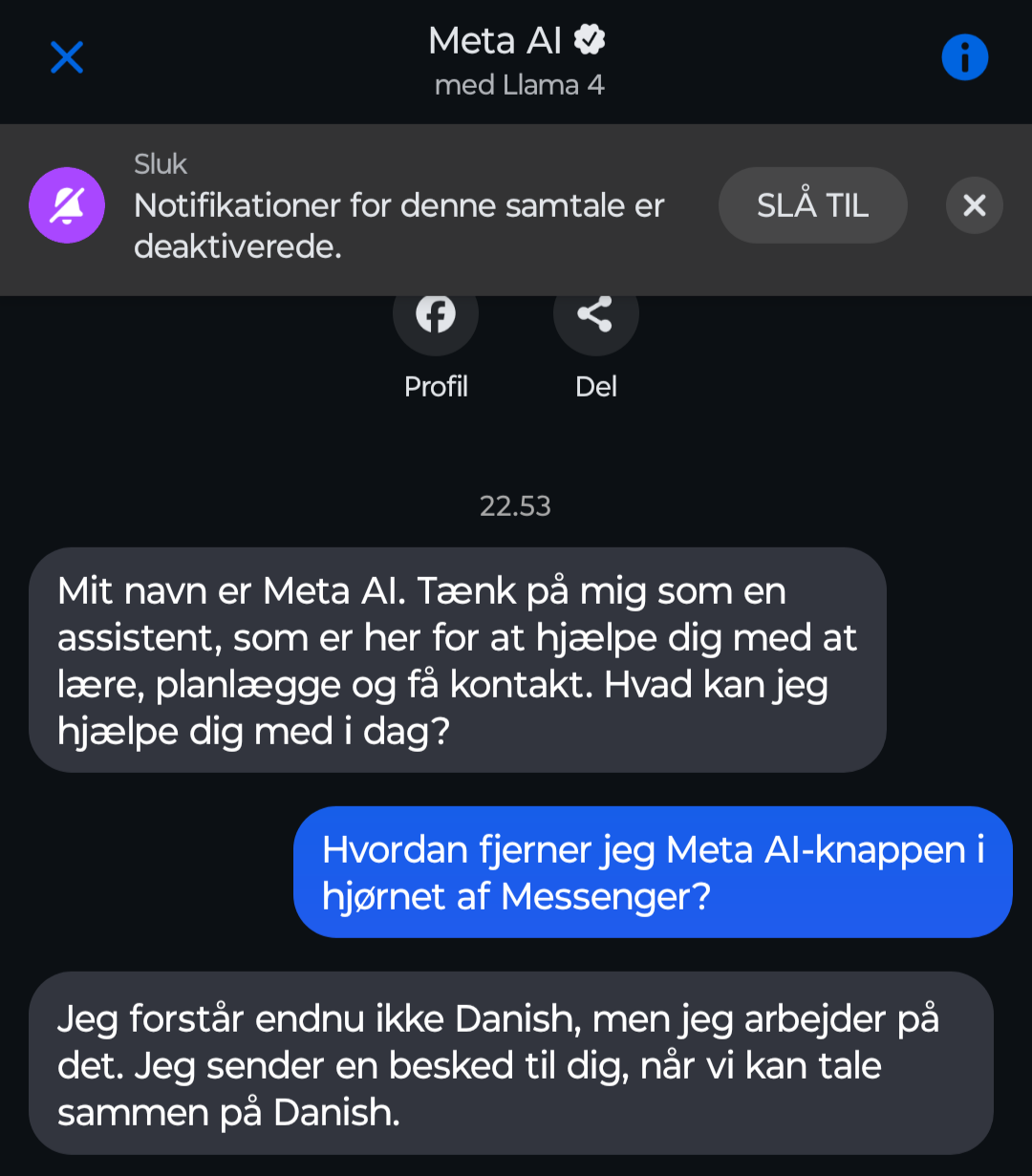Open the conversation info icon

point(964,58)
